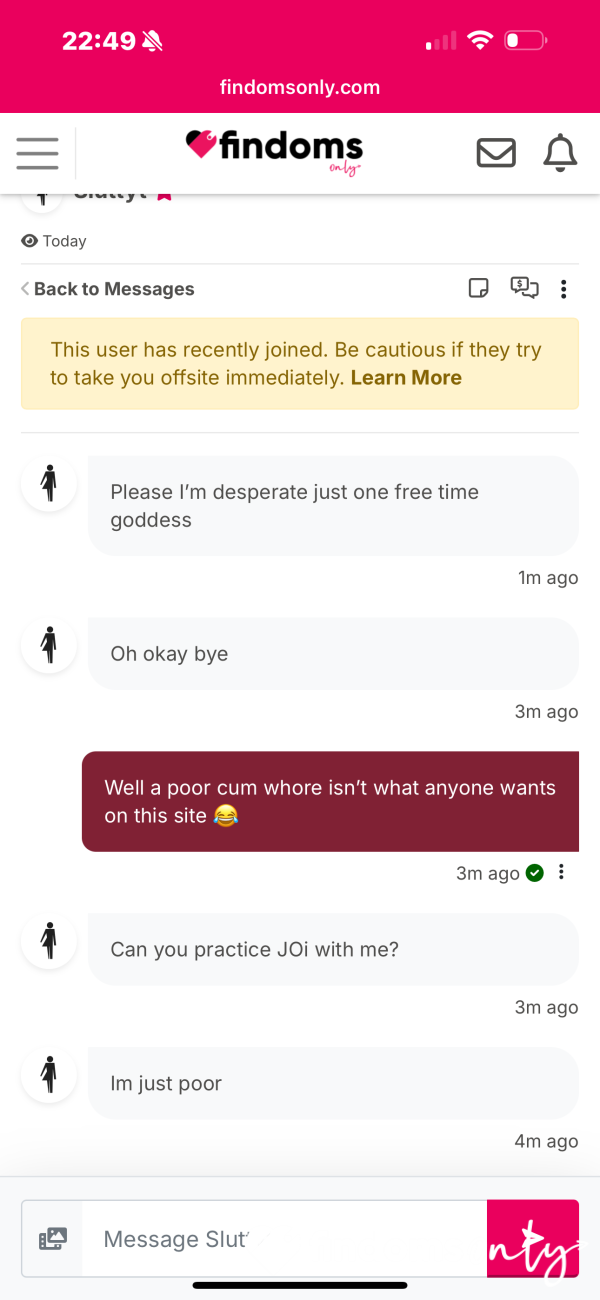Tap the avatar next to "Oh okay bye"

(49, 645)
